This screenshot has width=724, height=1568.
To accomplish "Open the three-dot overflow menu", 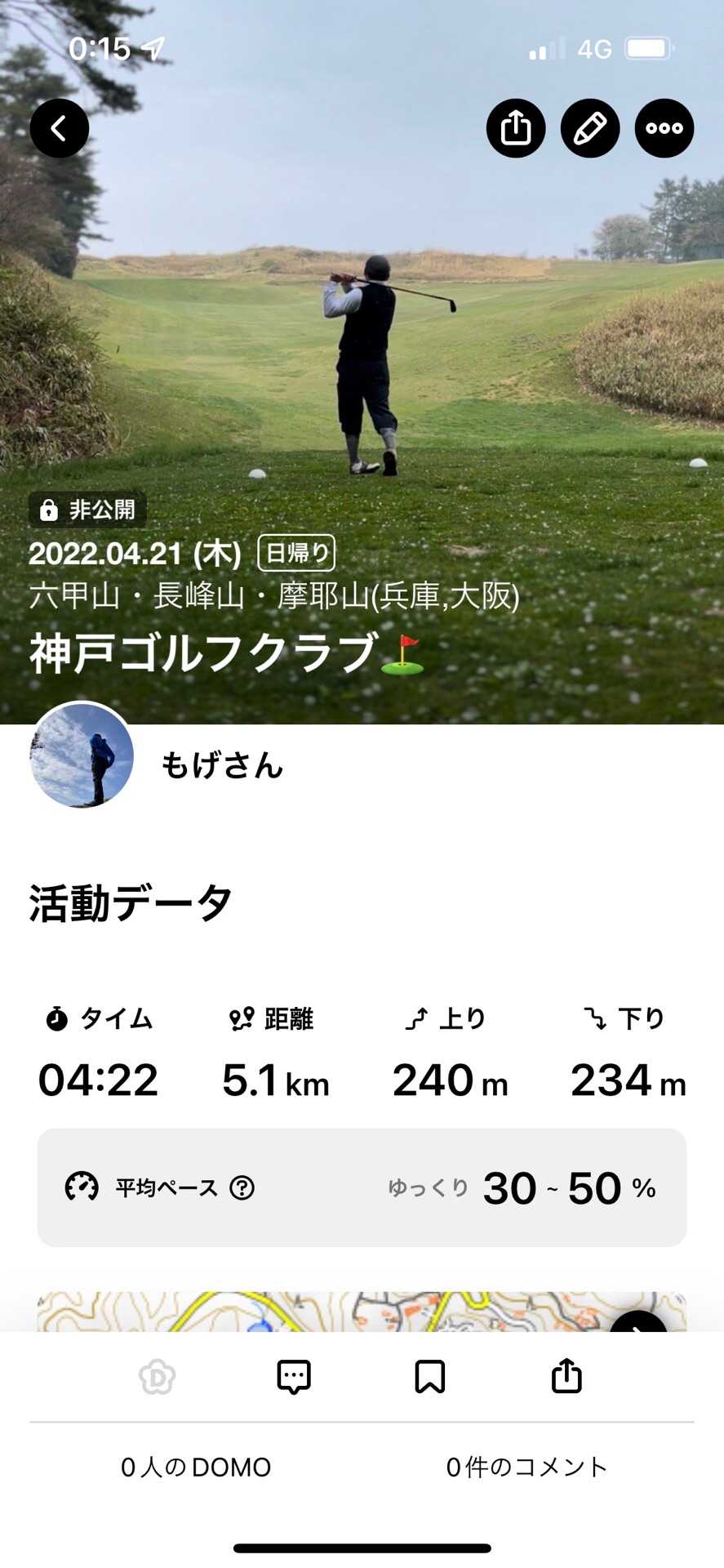I will 664,128.
